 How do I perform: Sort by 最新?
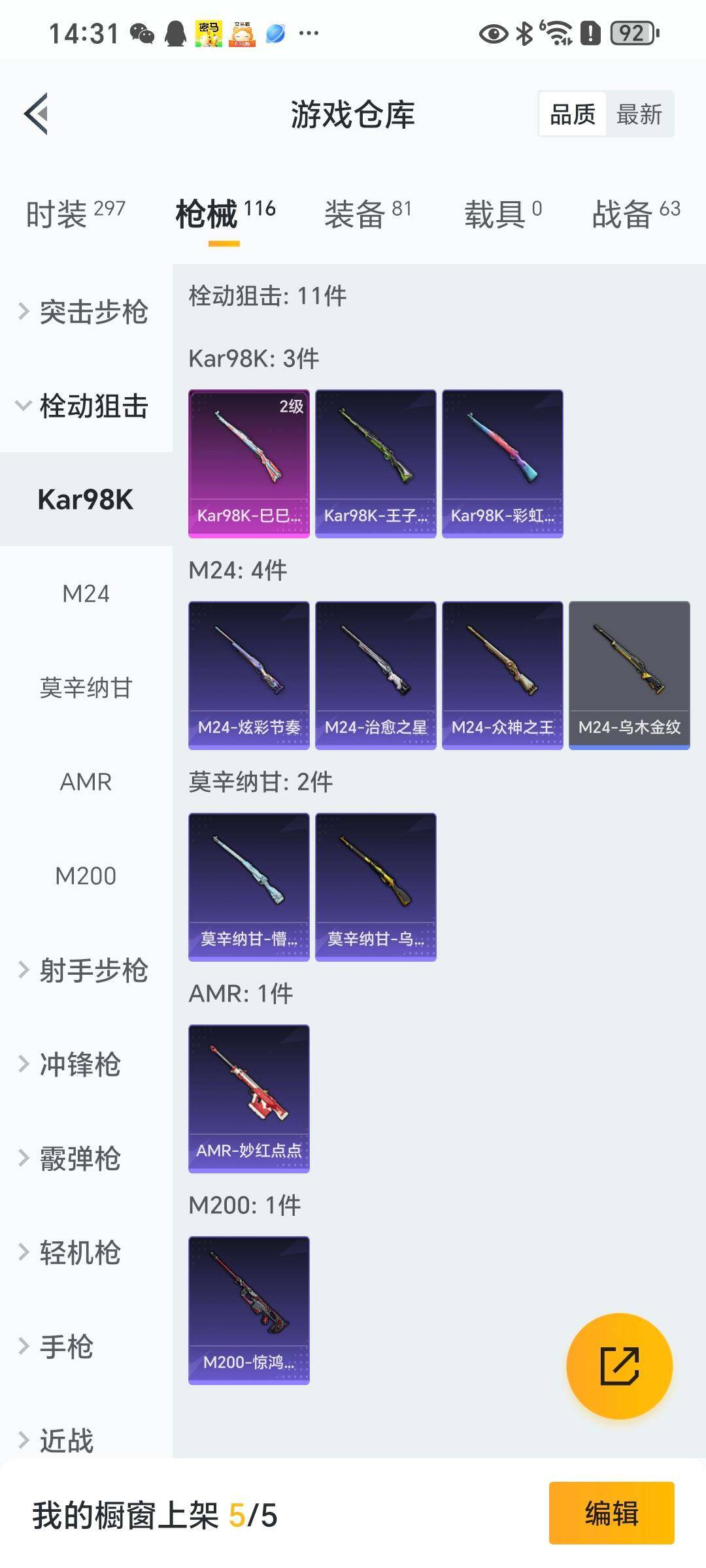point(639,114)
